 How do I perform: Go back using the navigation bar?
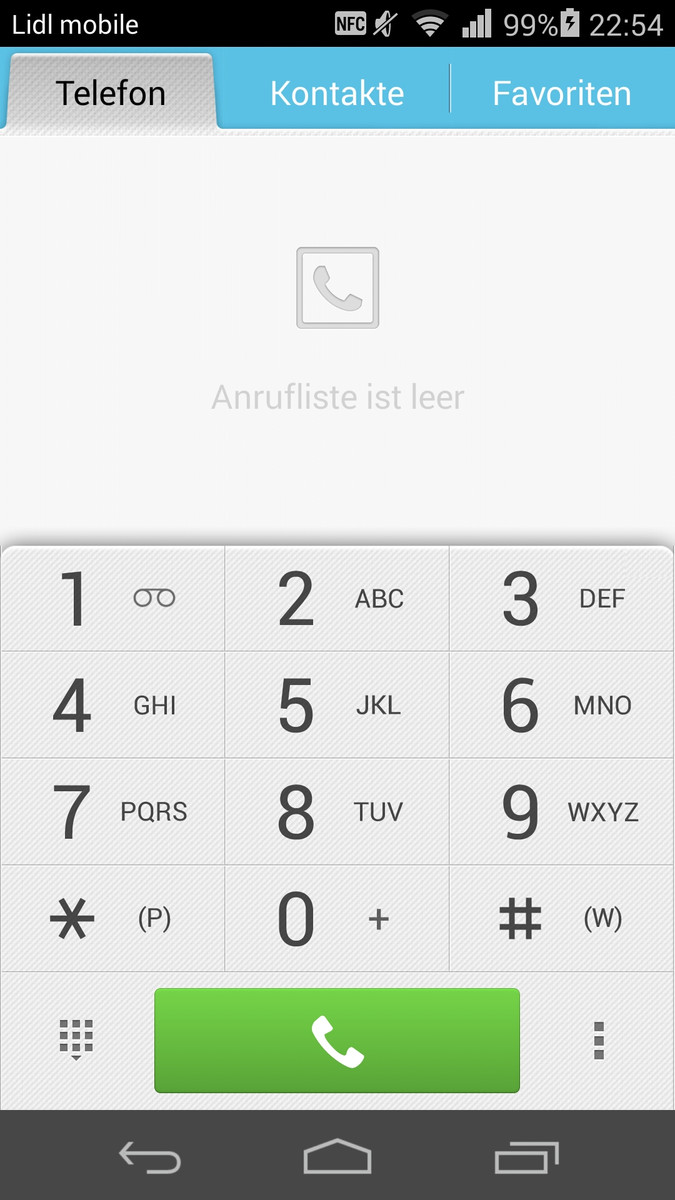click(150, 1157)
